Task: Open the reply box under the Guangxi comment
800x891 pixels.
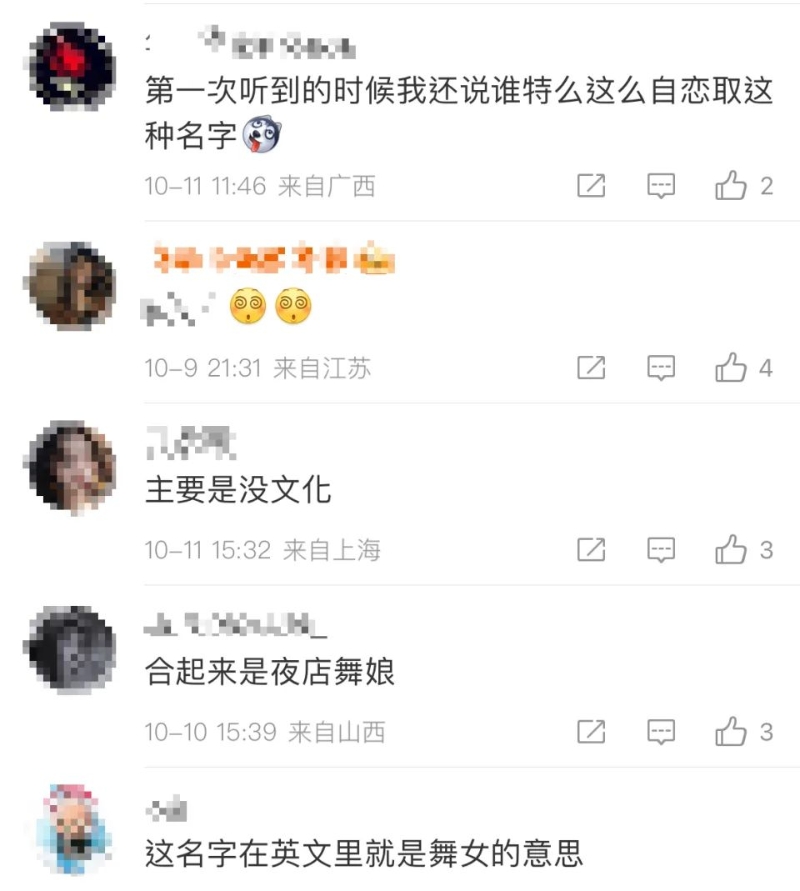Action: [659, 186]
